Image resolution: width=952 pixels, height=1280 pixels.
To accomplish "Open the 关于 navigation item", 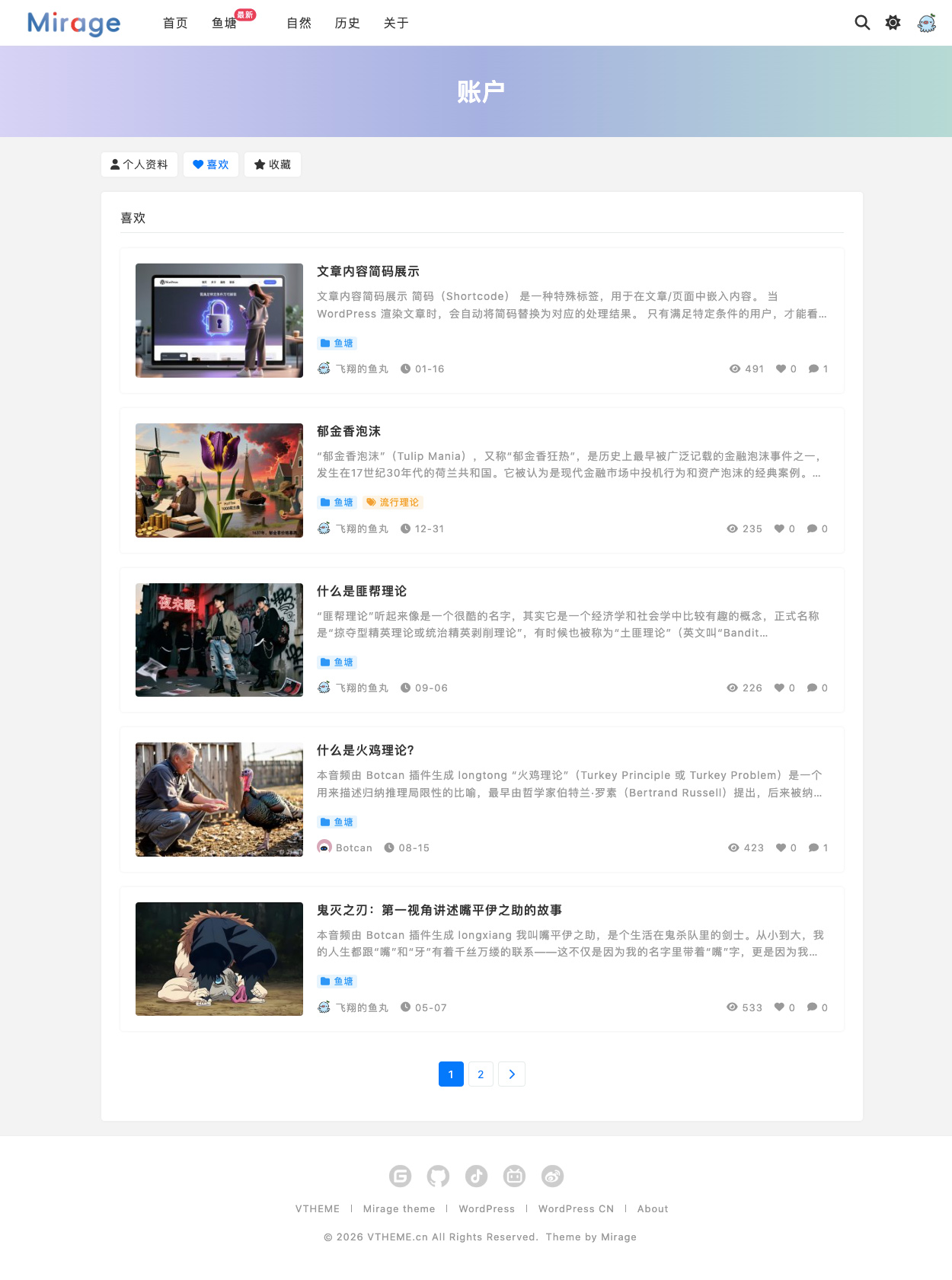I will coord(396,24).
